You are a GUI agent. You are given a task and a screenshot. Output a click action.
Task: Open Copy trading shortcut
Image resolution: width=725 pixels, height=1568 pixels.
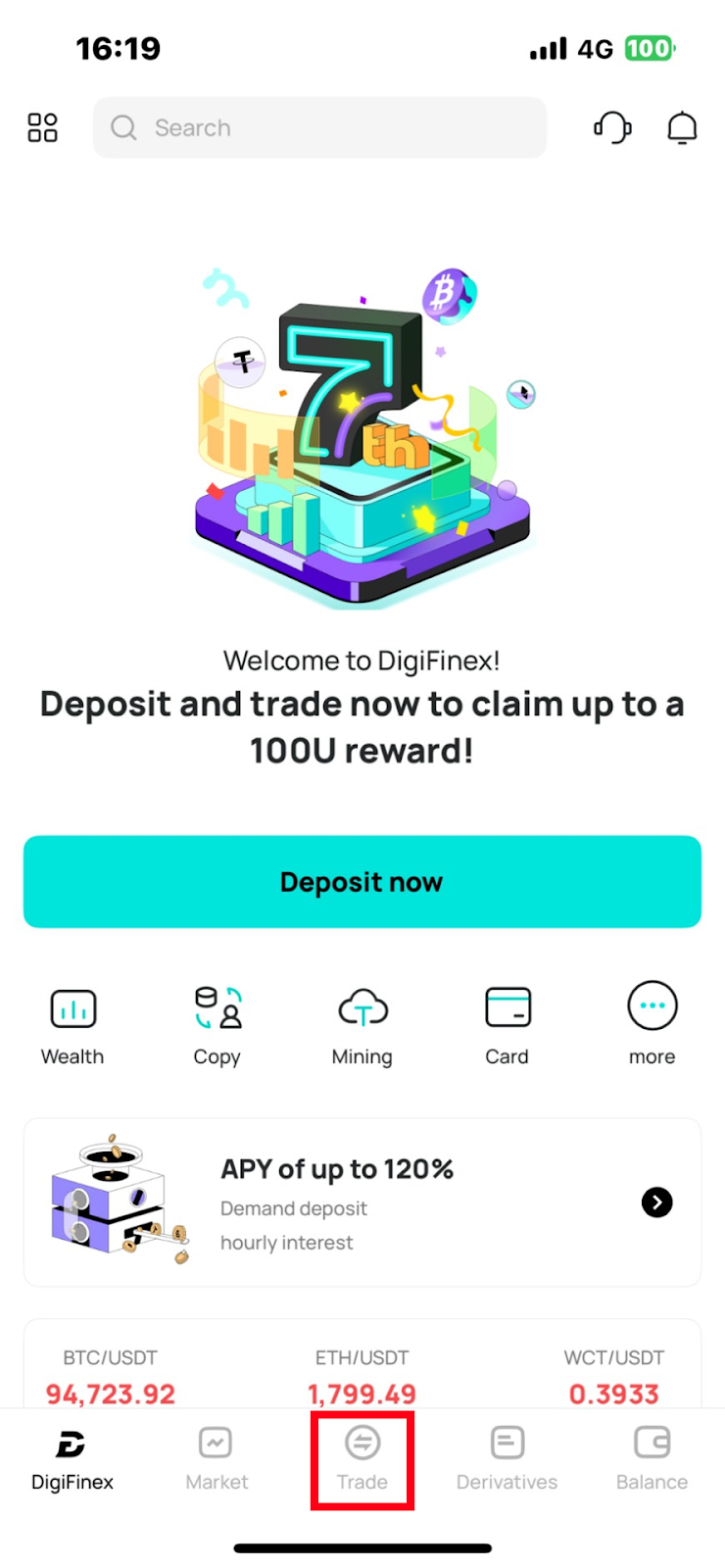[x=217, y=1025]
